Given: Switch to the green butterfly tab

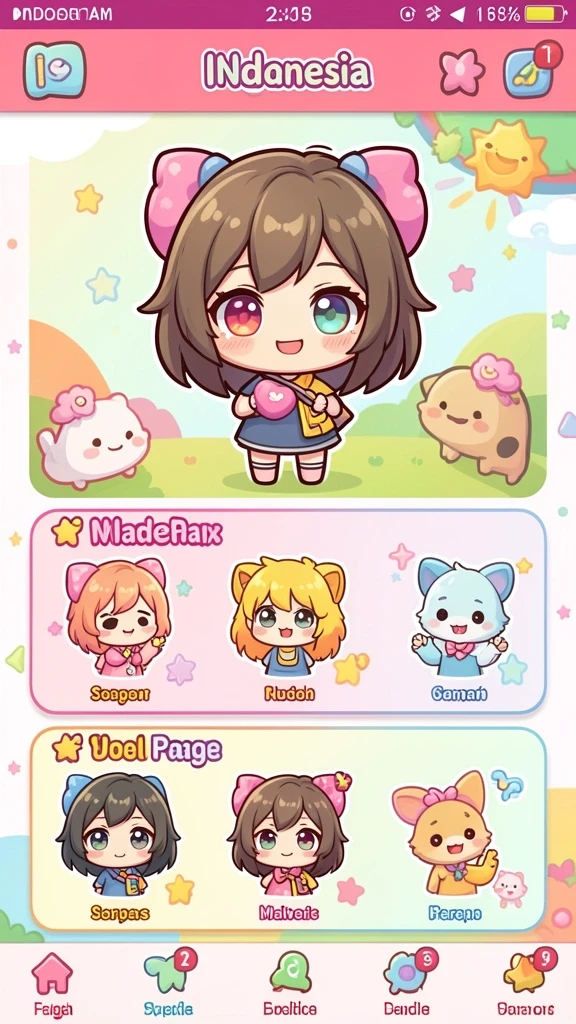Looking at the screenshot, I should pyautogui.click(x=168, y=984).
